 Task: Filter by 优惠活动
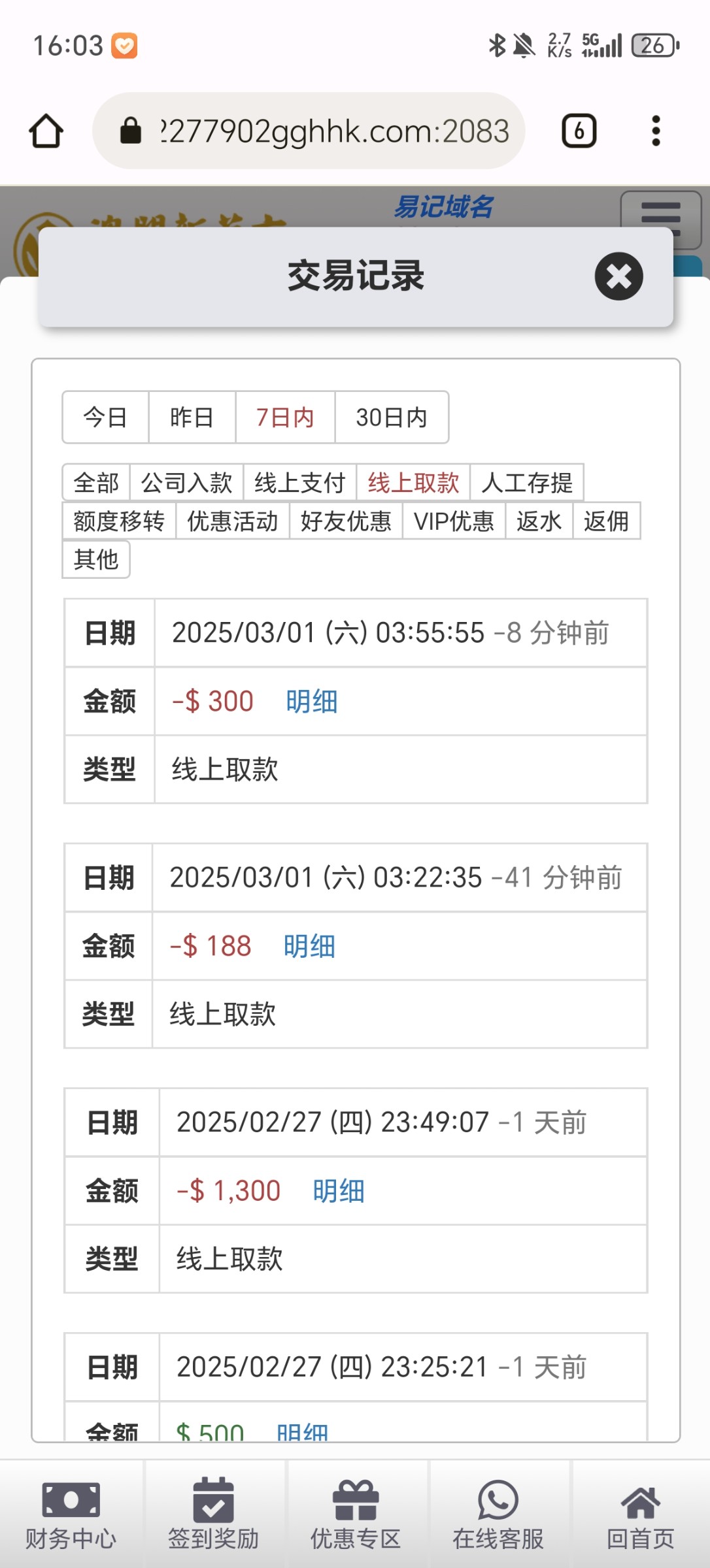point(232,521)
